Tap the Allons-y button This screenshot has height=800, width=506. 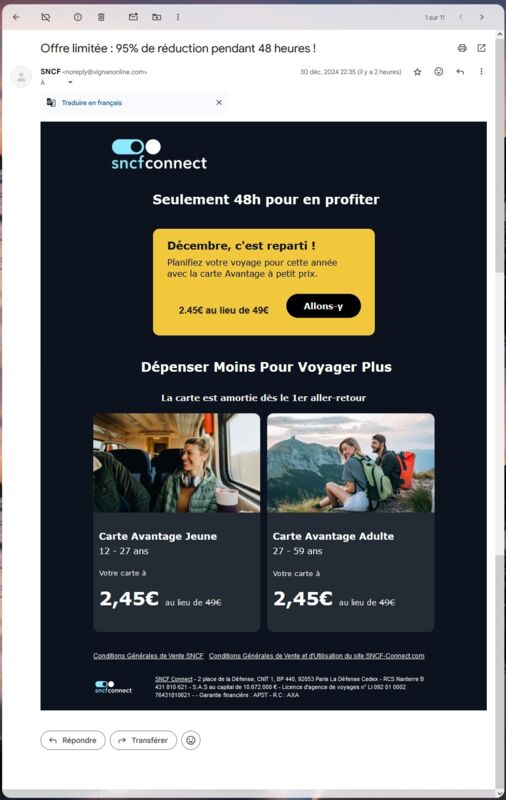(x=323, y=306)
